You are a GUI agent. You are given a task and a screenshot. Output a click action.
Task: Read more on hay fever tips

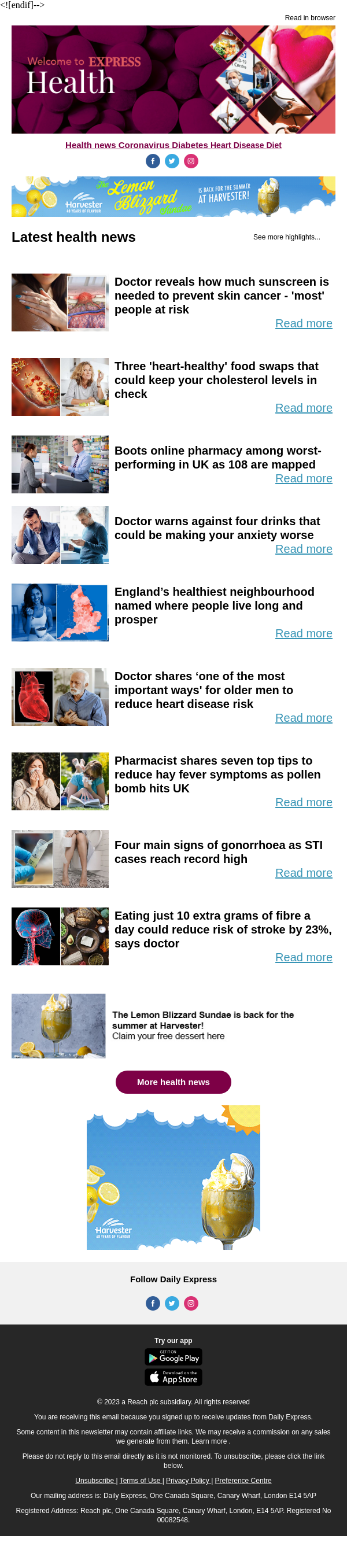point(303,802)
